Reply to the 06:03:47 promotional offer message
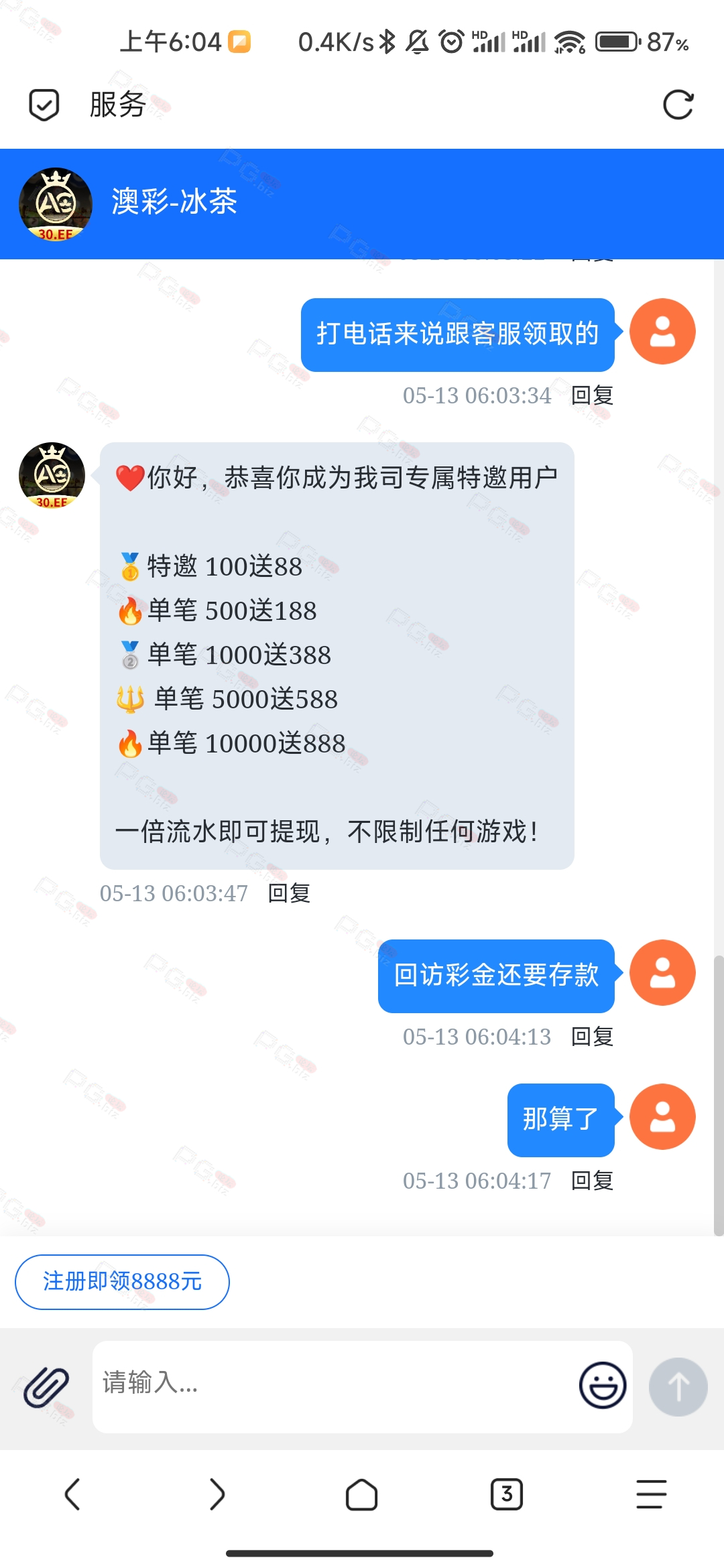724x1568 pixels. (x=289, y=893)
